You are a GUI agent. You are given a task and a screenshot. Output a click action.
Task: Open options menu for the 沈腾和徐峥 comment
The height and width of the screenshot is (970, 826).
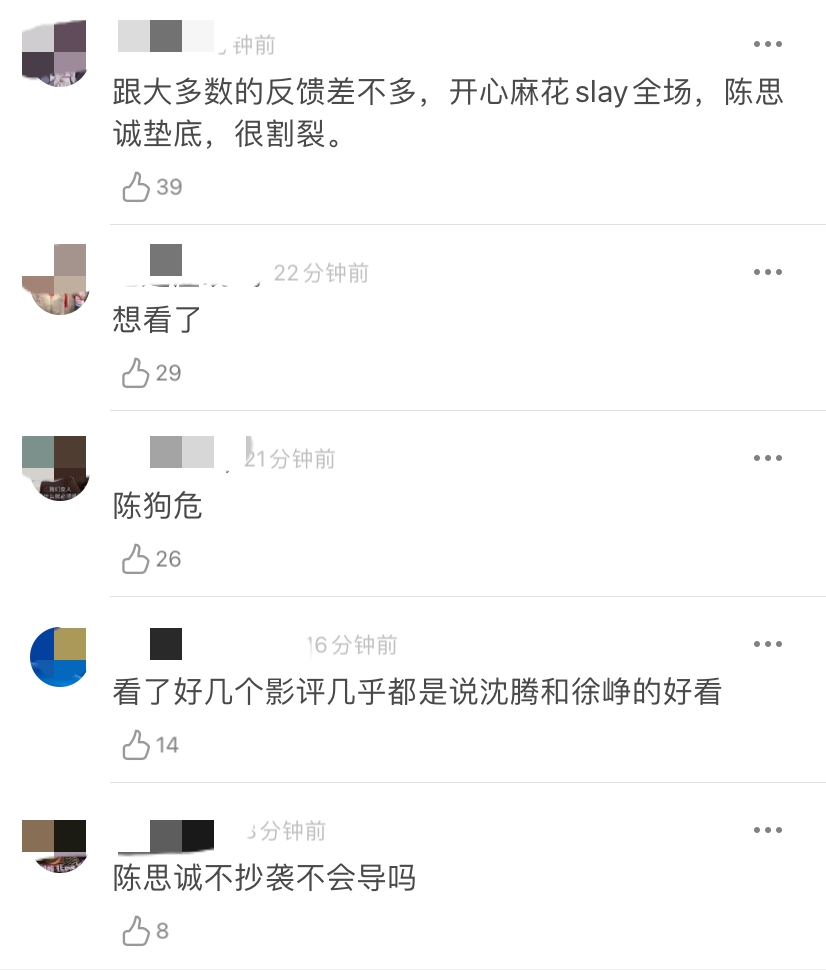tap(767, 644)
